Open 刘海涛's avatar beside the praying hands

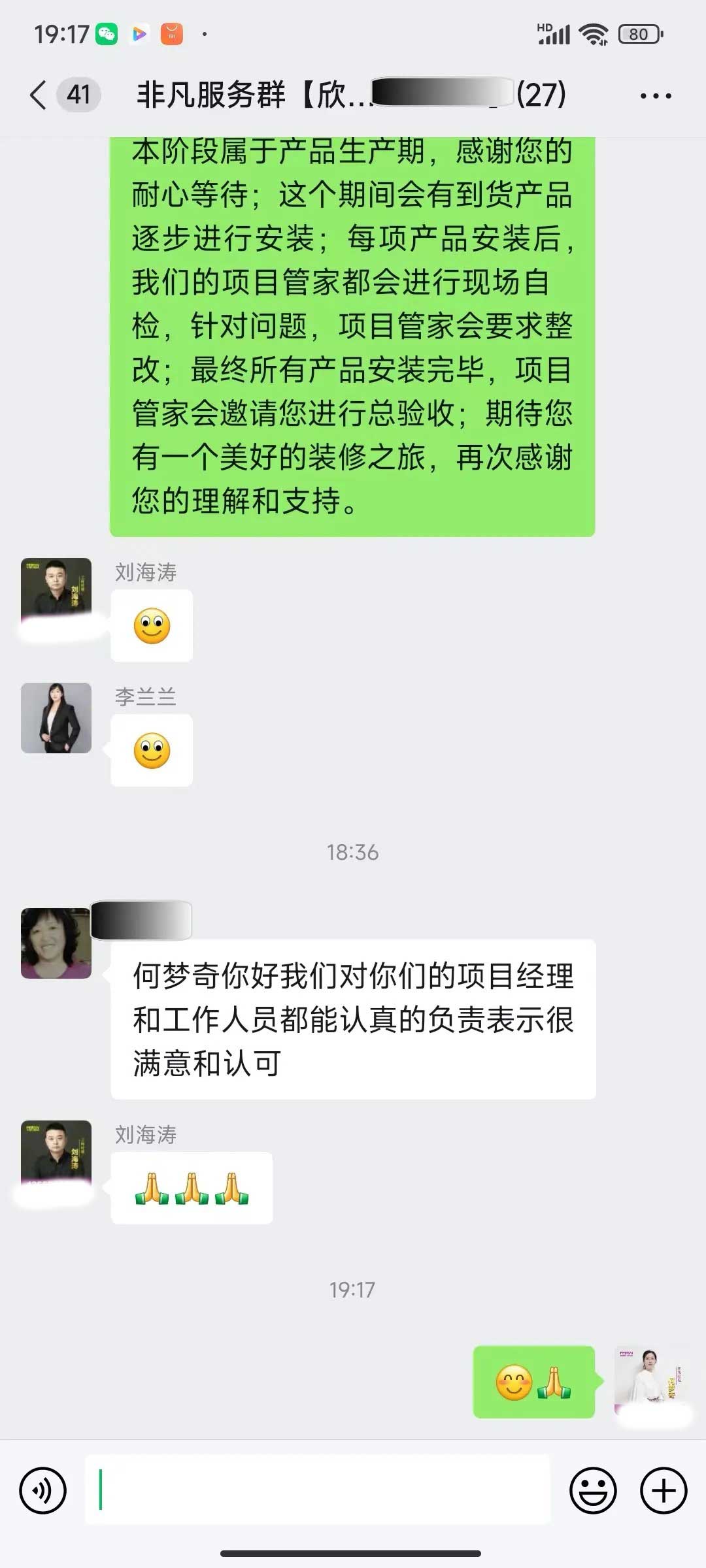(x=56, y=1154)
